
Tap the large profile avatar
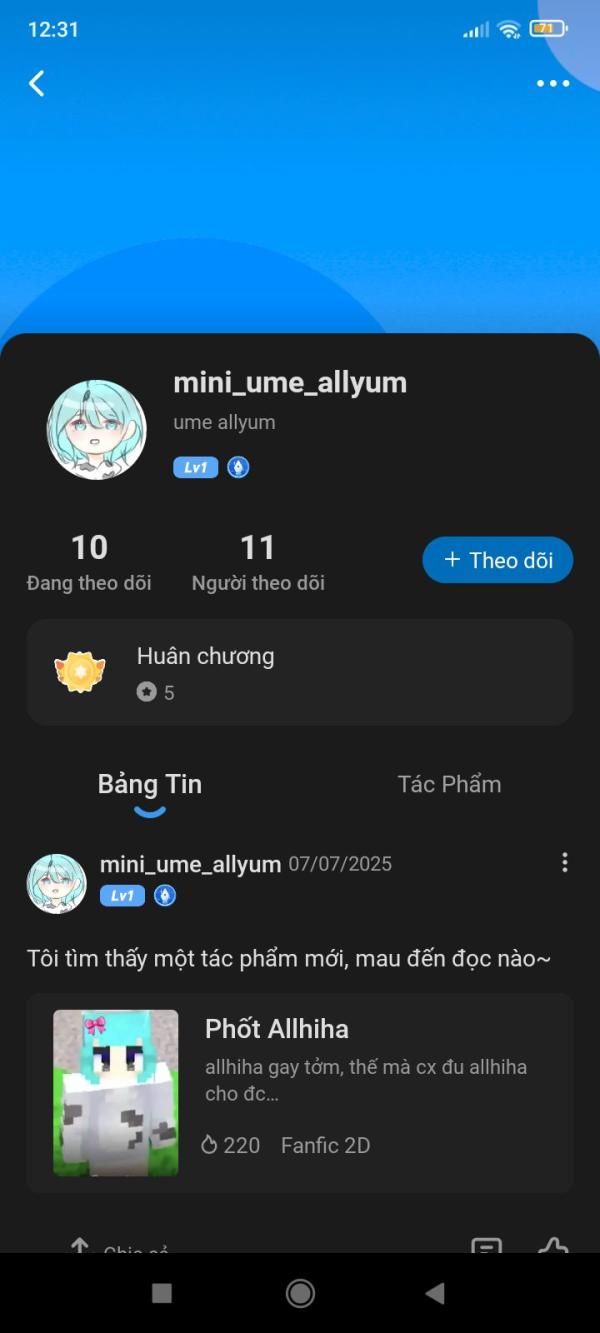pyautogui.click(x=97, y=429)
